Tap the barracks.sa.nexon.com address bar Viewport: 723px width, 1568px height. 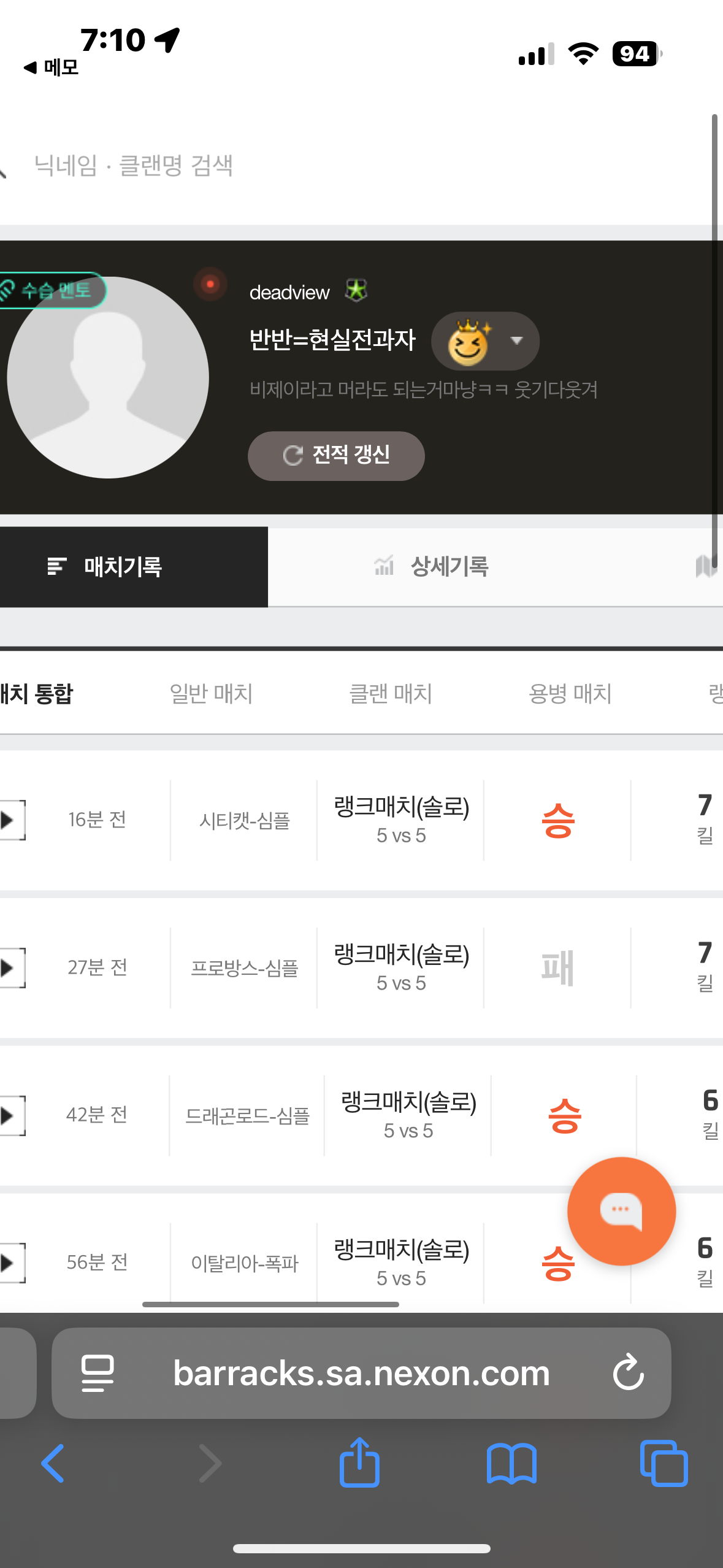point(361,1373)
